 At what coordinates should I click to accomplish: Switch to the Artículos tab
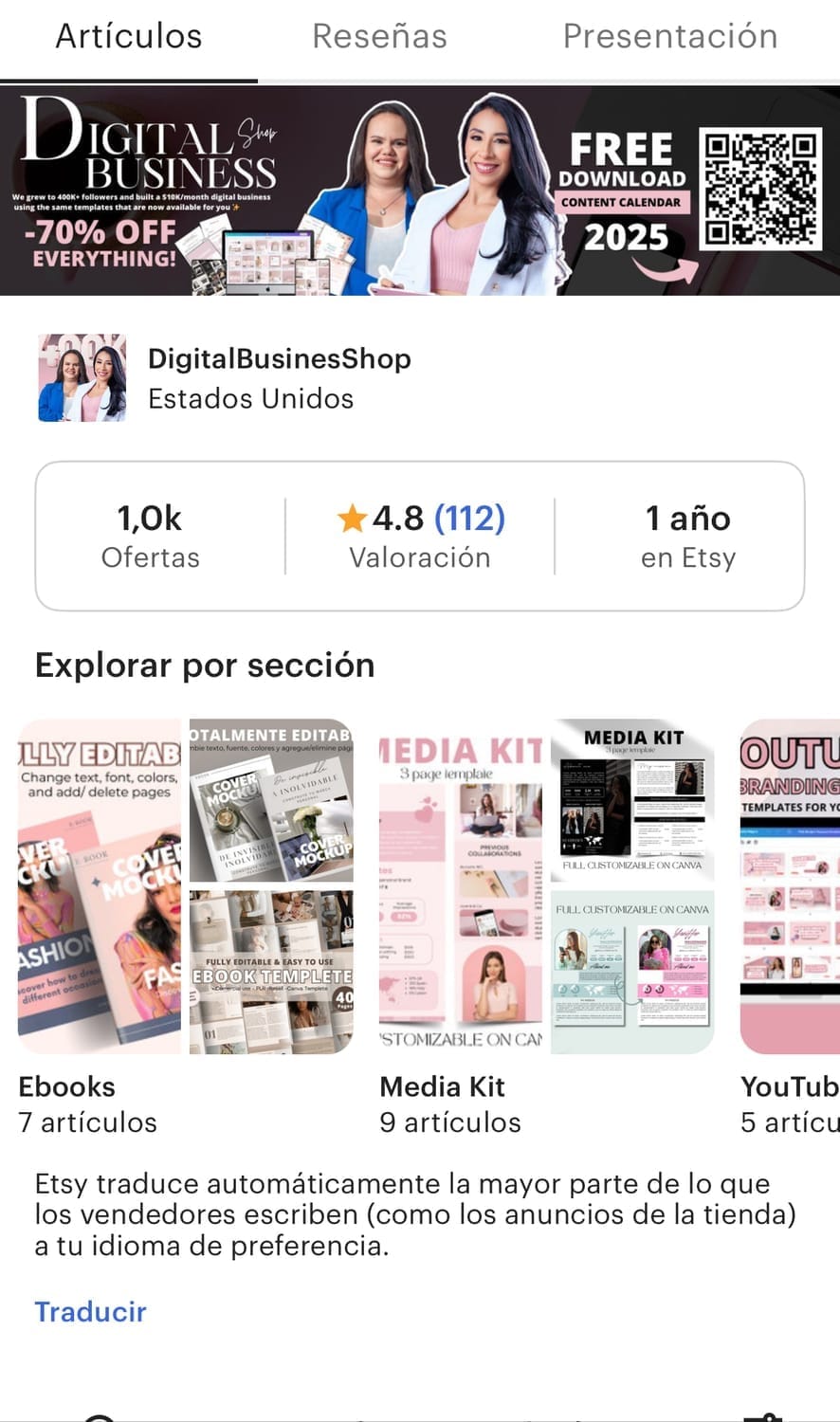pyautogui.click(x=129, y=36)
